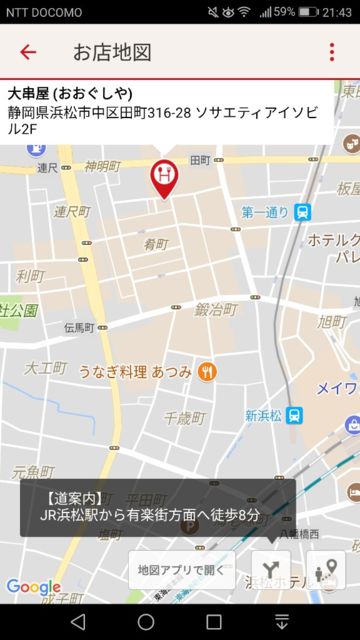The height and width of the screenshot is (640, 360).
Task: Open recent apps from the navigation bar
Action: [x=214, y=622]
